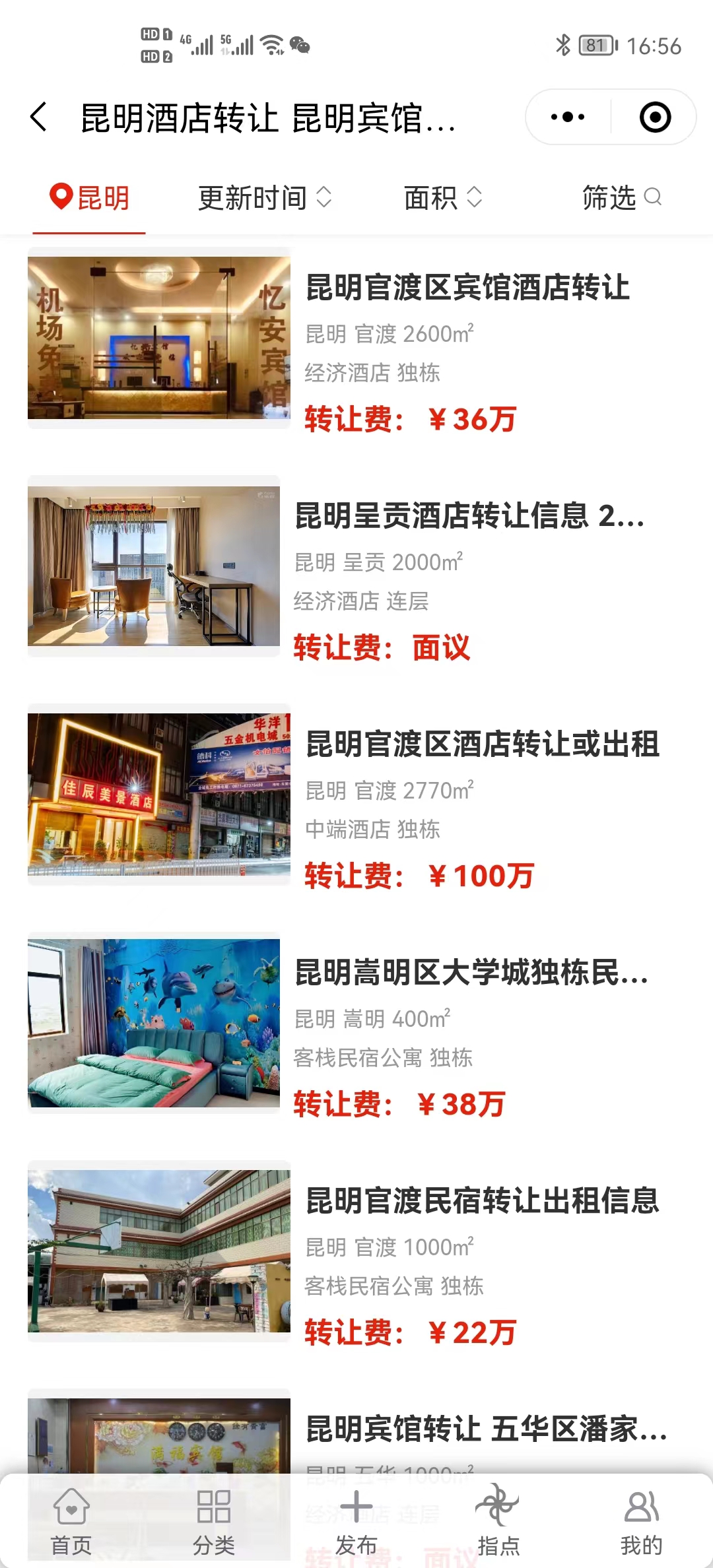Open the 昆明嵩明区大学城独栋民宿 listing

pyautogui.click(x=470, y=973)
